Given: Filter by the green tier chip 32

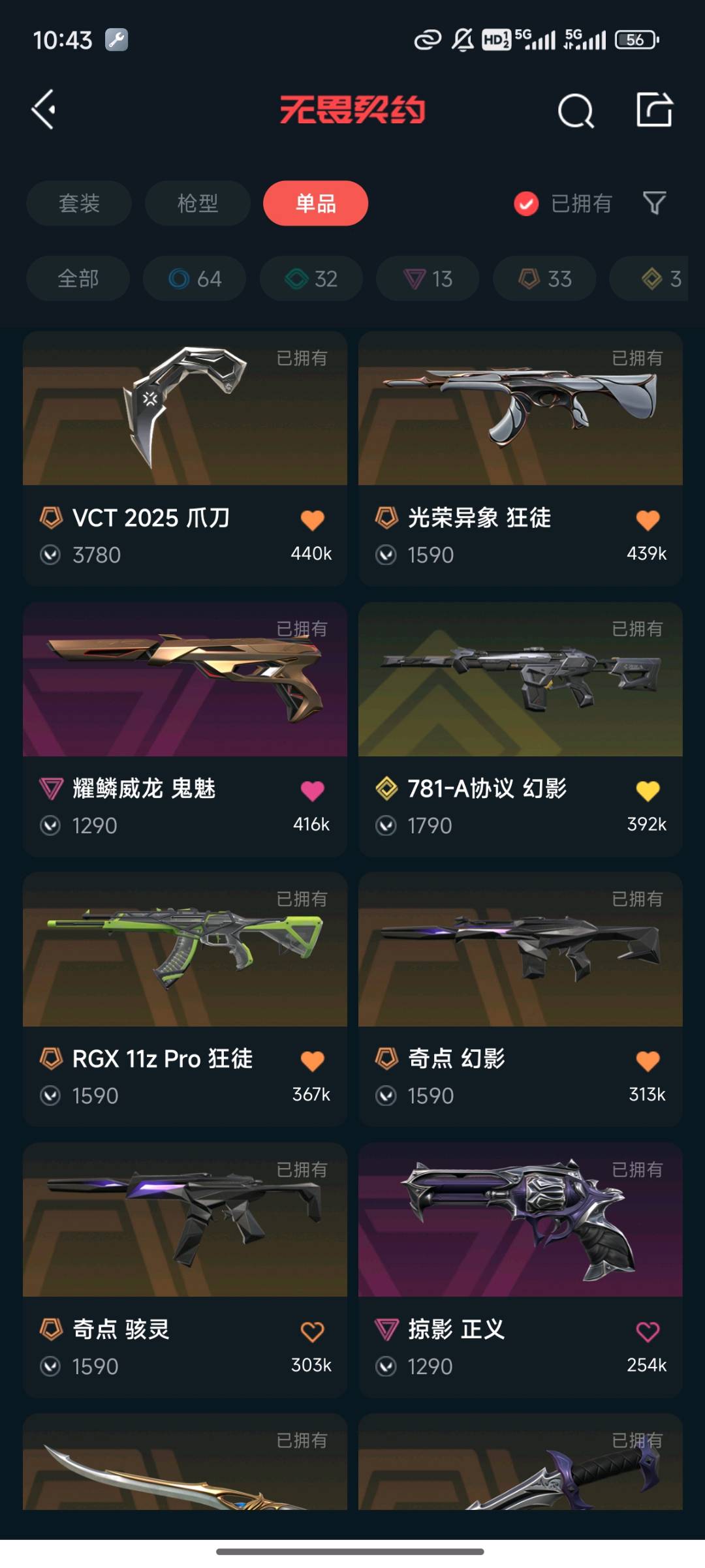Looking at the screenshot, I should [311, 279].
